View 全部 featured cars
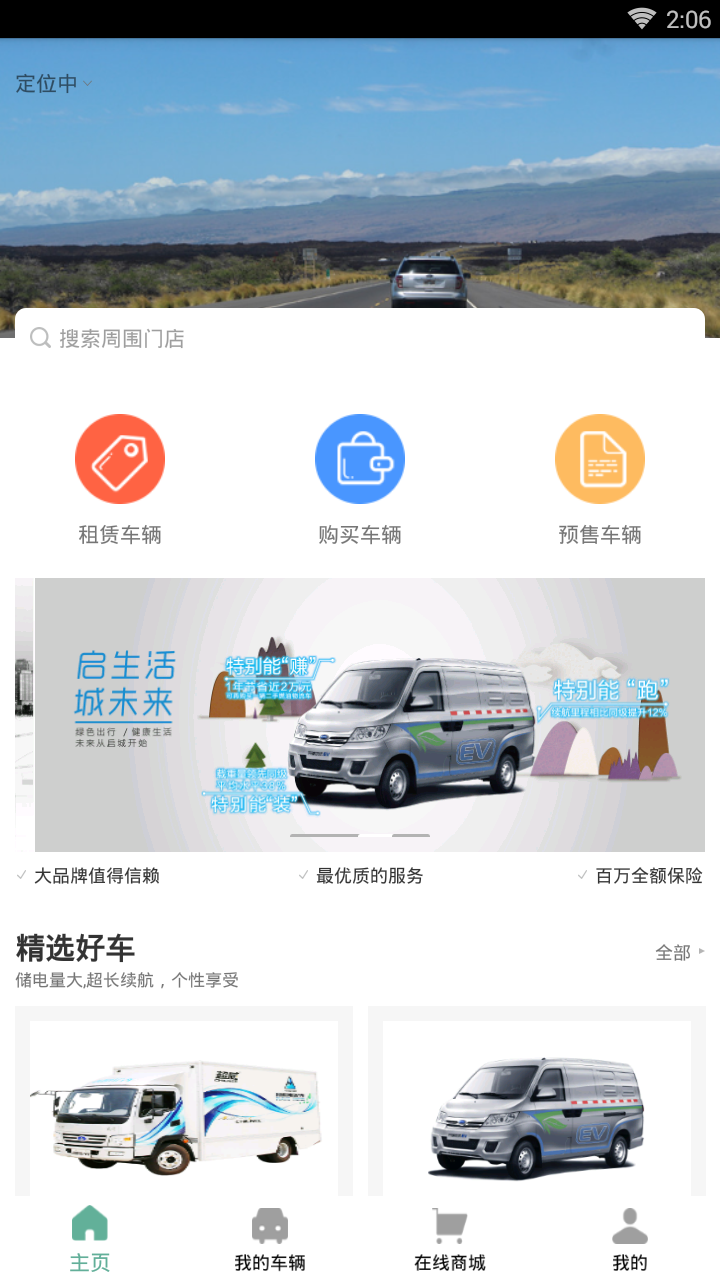The width and height of the screenshot is (720, 1280). pos(680,952)
